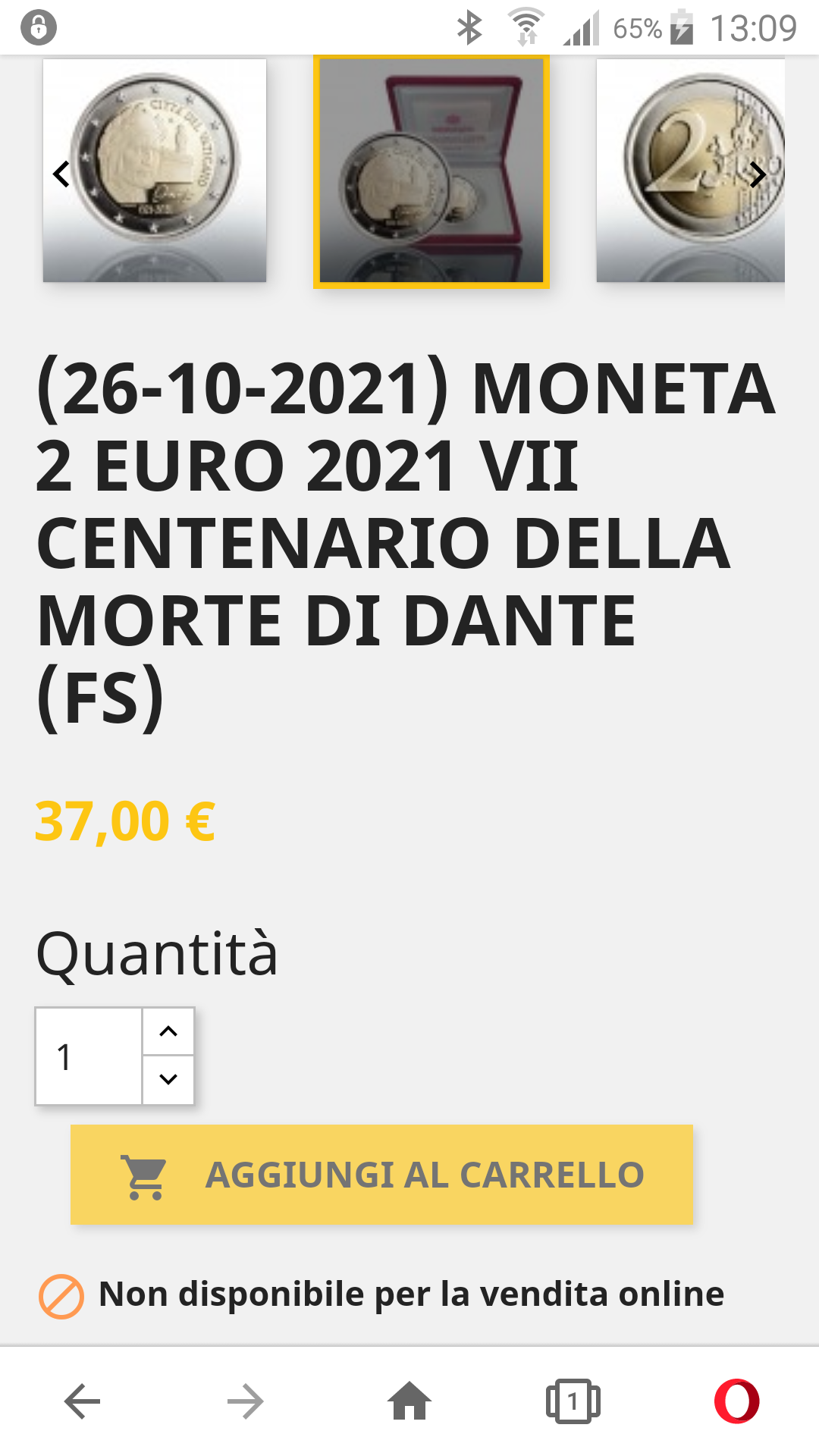819x1456 pixels.
Task: Decrease quantity with the down arrow
Action: tap(168, 1079)
